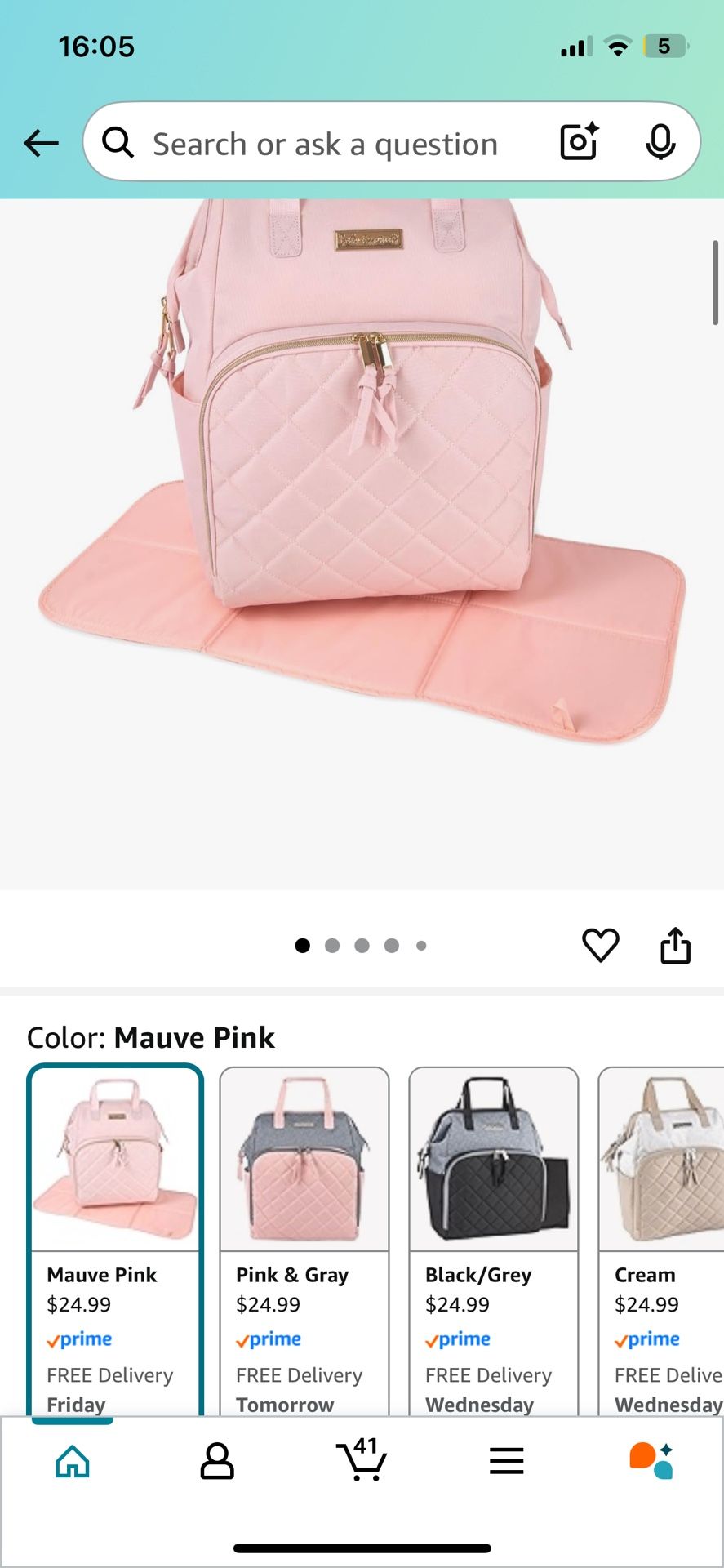Add the backpack to wish list heart
This screenshot has width=724, height=1568.
click(x=600, y=946)
